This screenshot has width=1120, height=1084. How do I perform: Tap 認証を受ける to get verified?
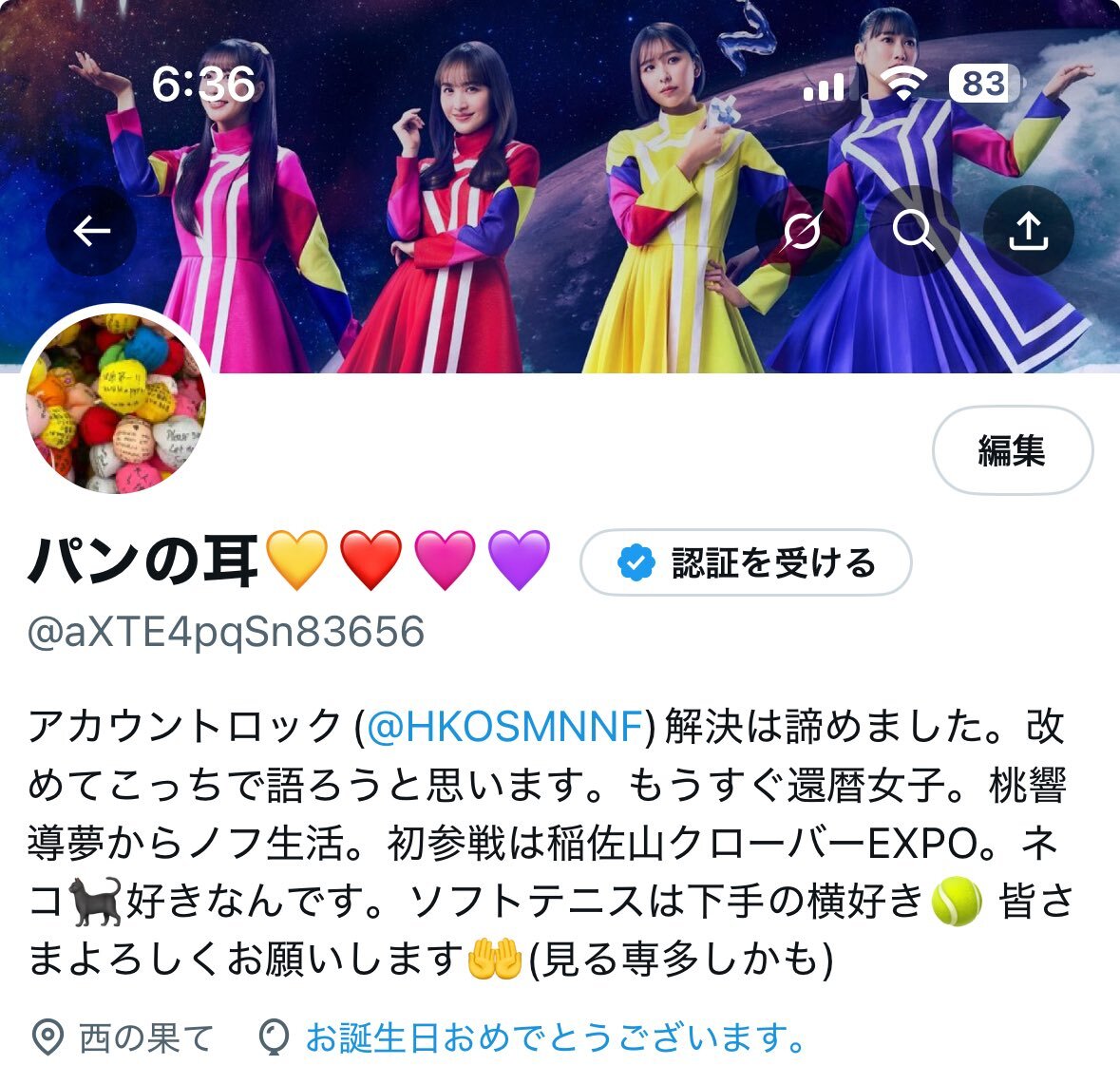[746, 562]
